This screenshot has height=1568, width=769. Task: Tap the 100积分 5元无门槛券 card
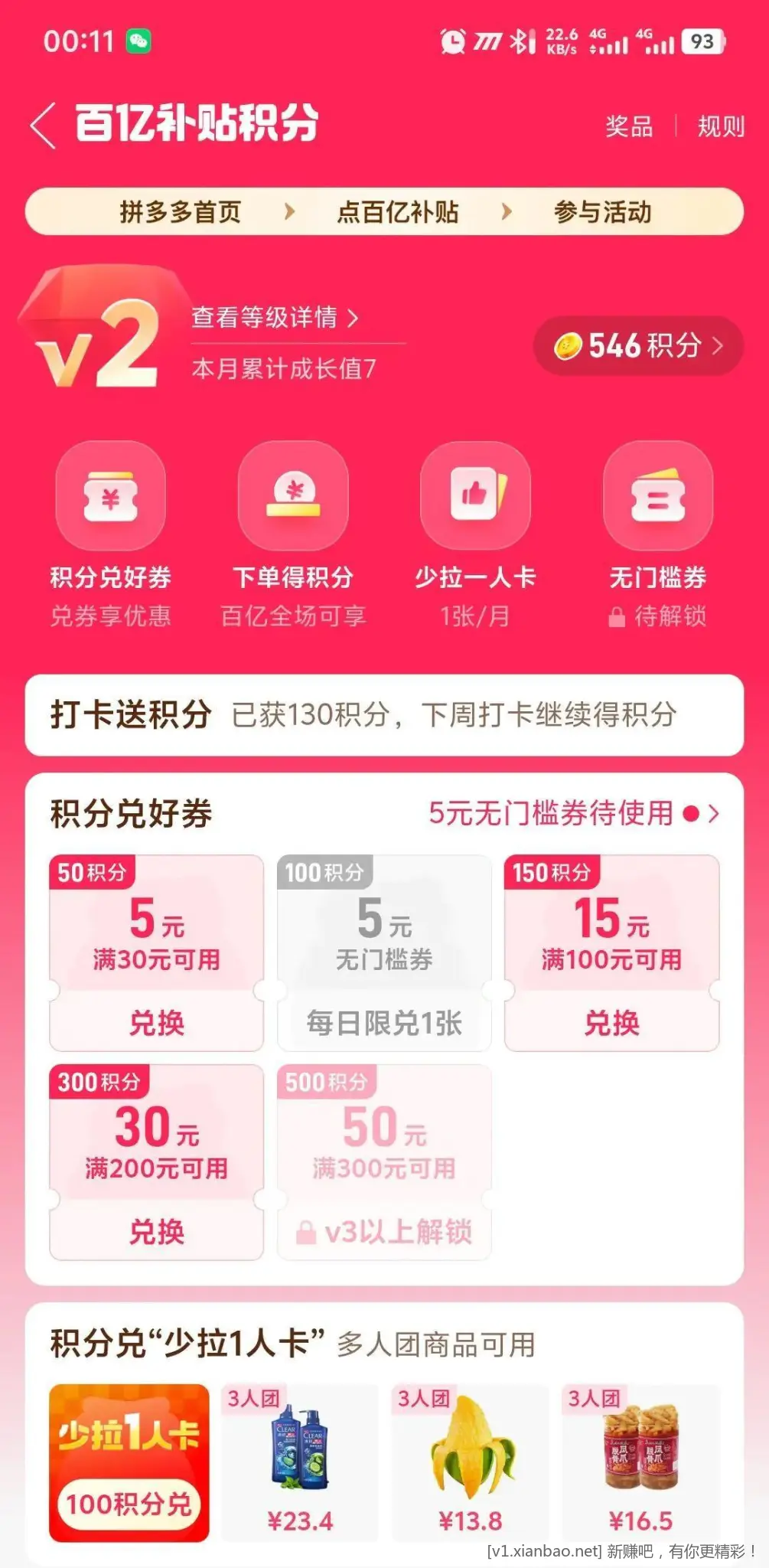(384, 953)
